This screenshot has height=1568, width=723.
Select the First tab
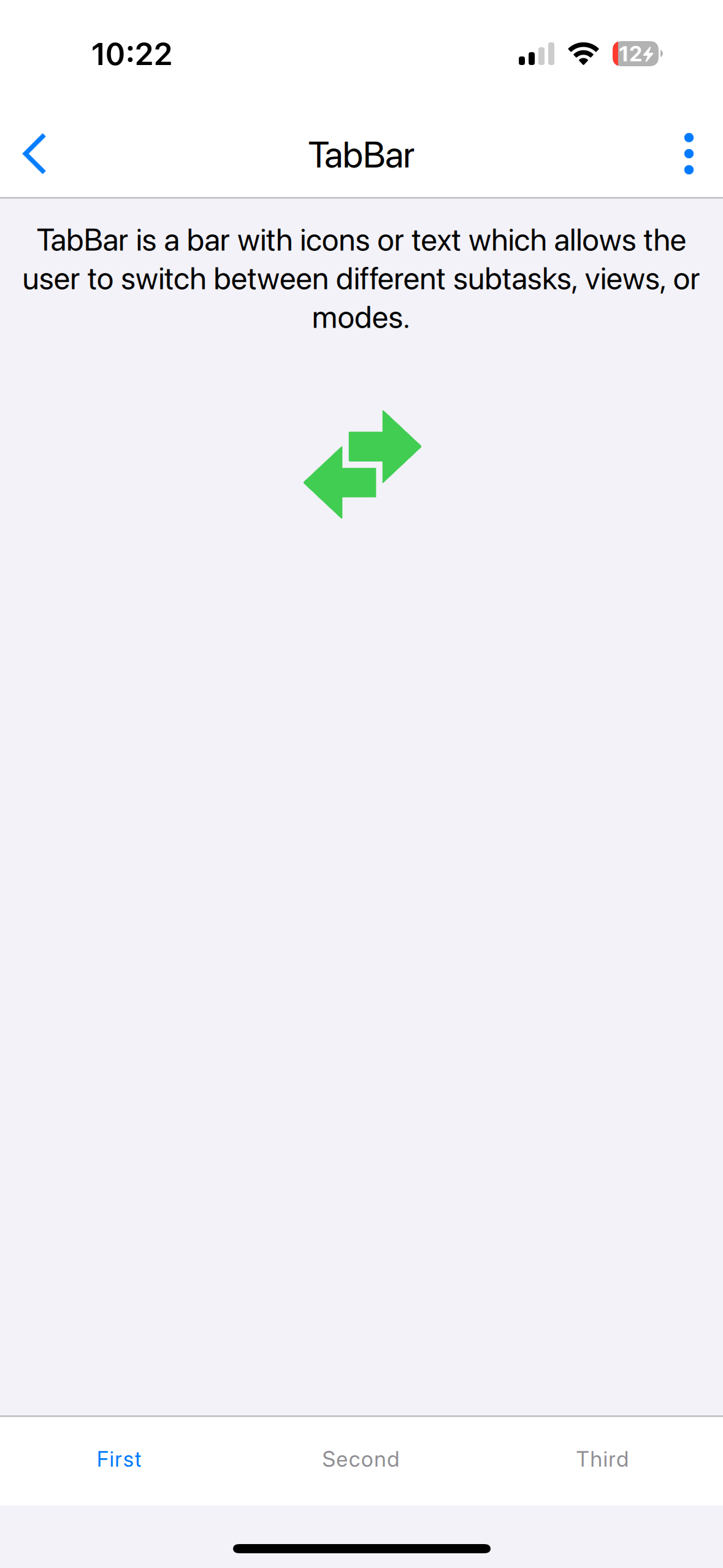point(120,1459)
